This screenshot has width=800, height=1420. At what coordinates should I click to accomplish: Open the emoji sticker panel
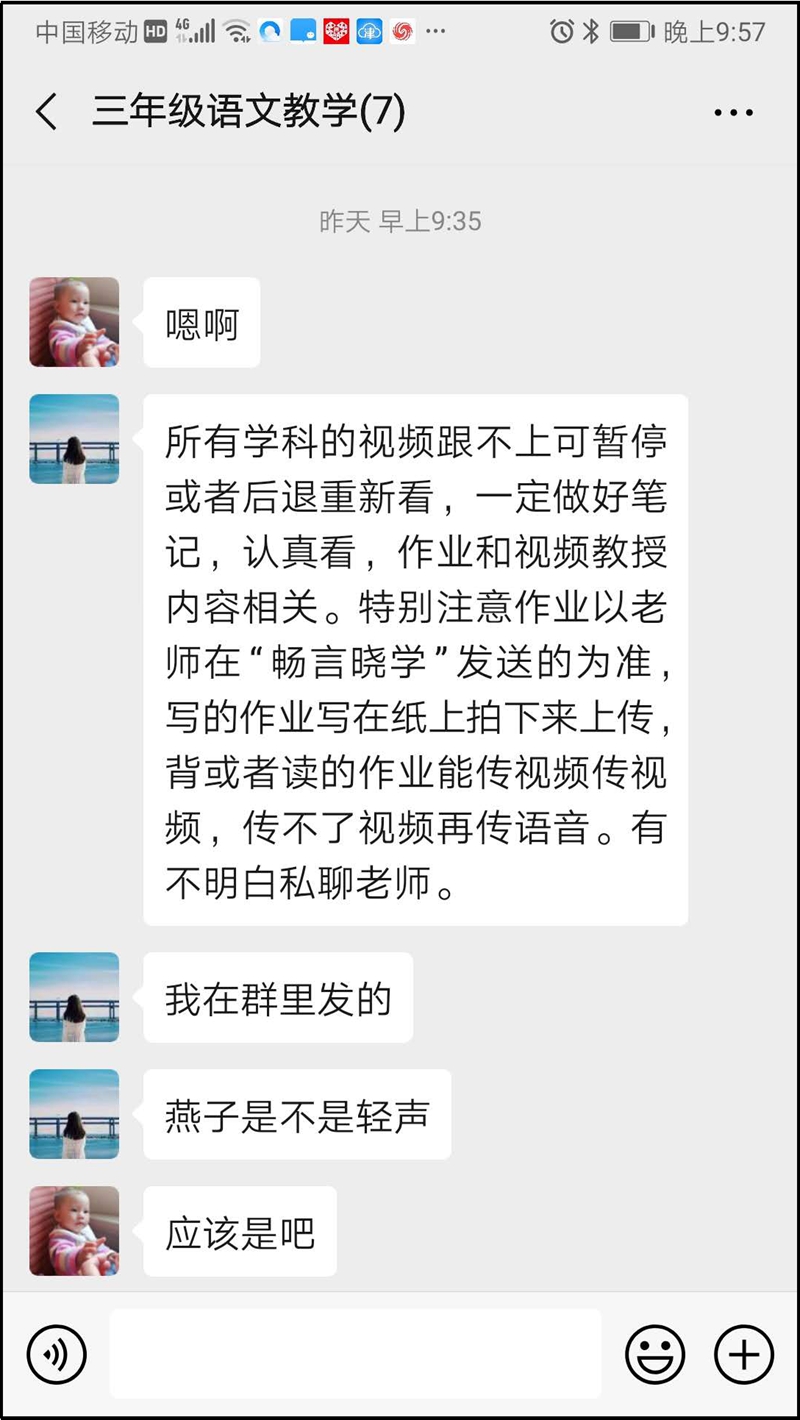point(655,1355)
